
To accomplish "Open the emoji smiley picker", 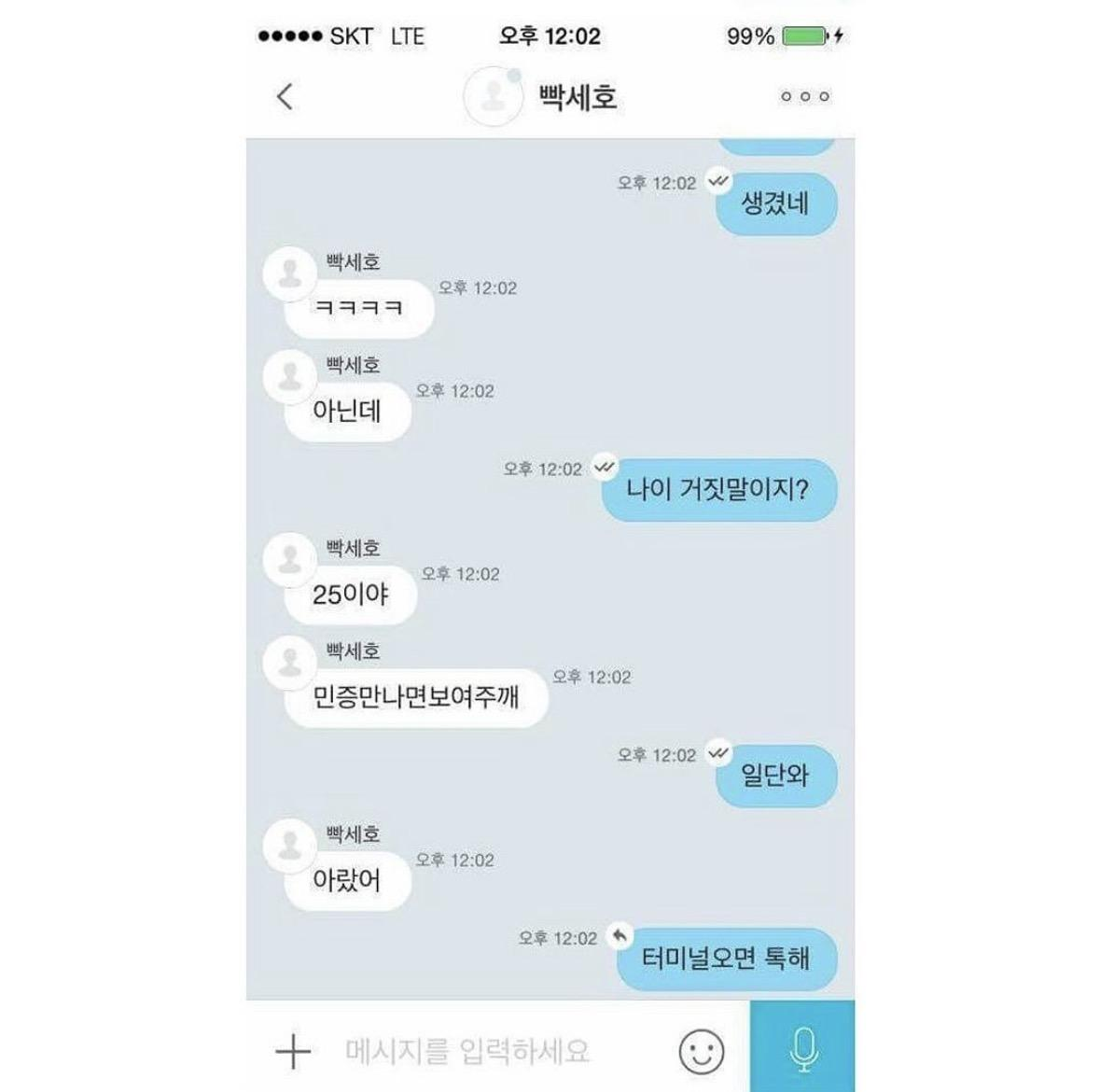I will [701, 1052].
